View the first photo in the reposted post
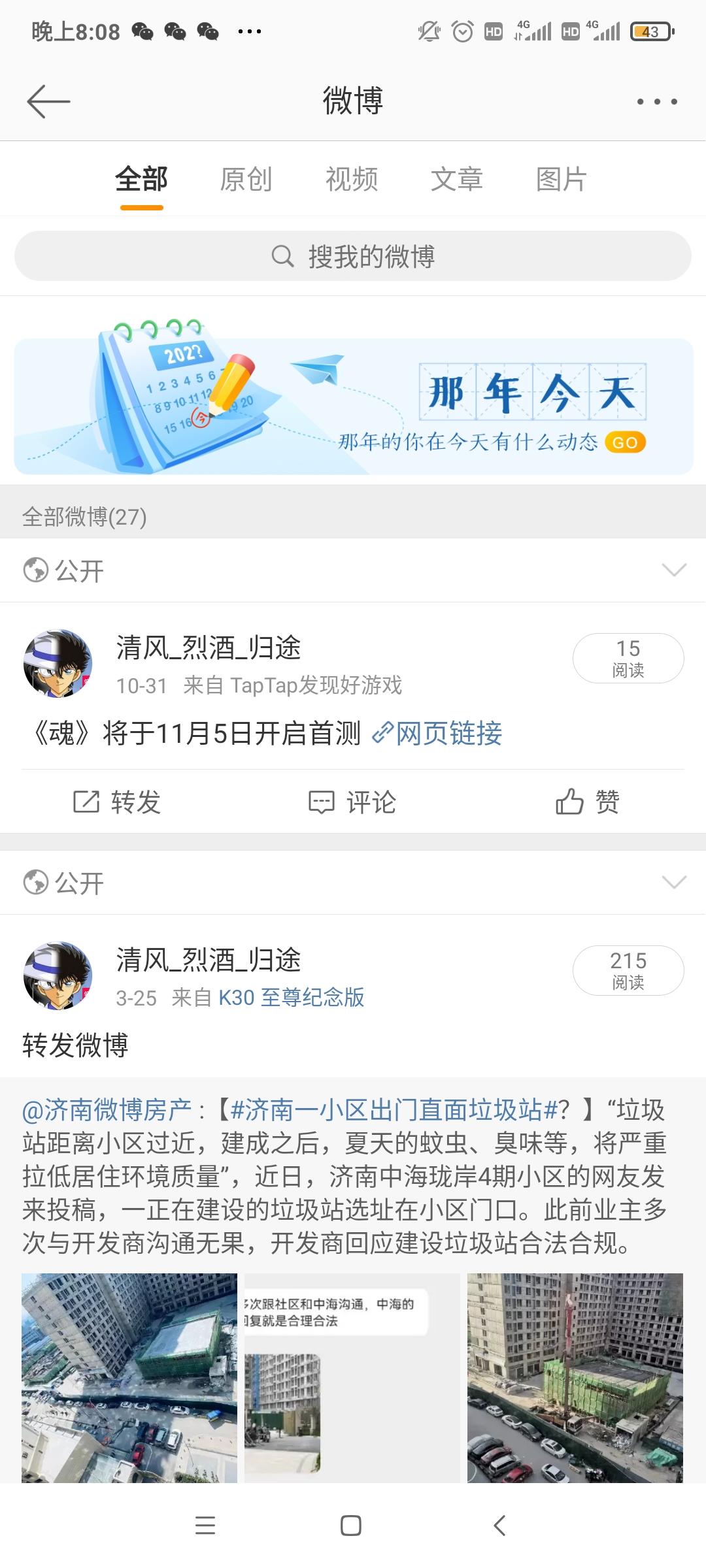 (x=129, y=1378)
